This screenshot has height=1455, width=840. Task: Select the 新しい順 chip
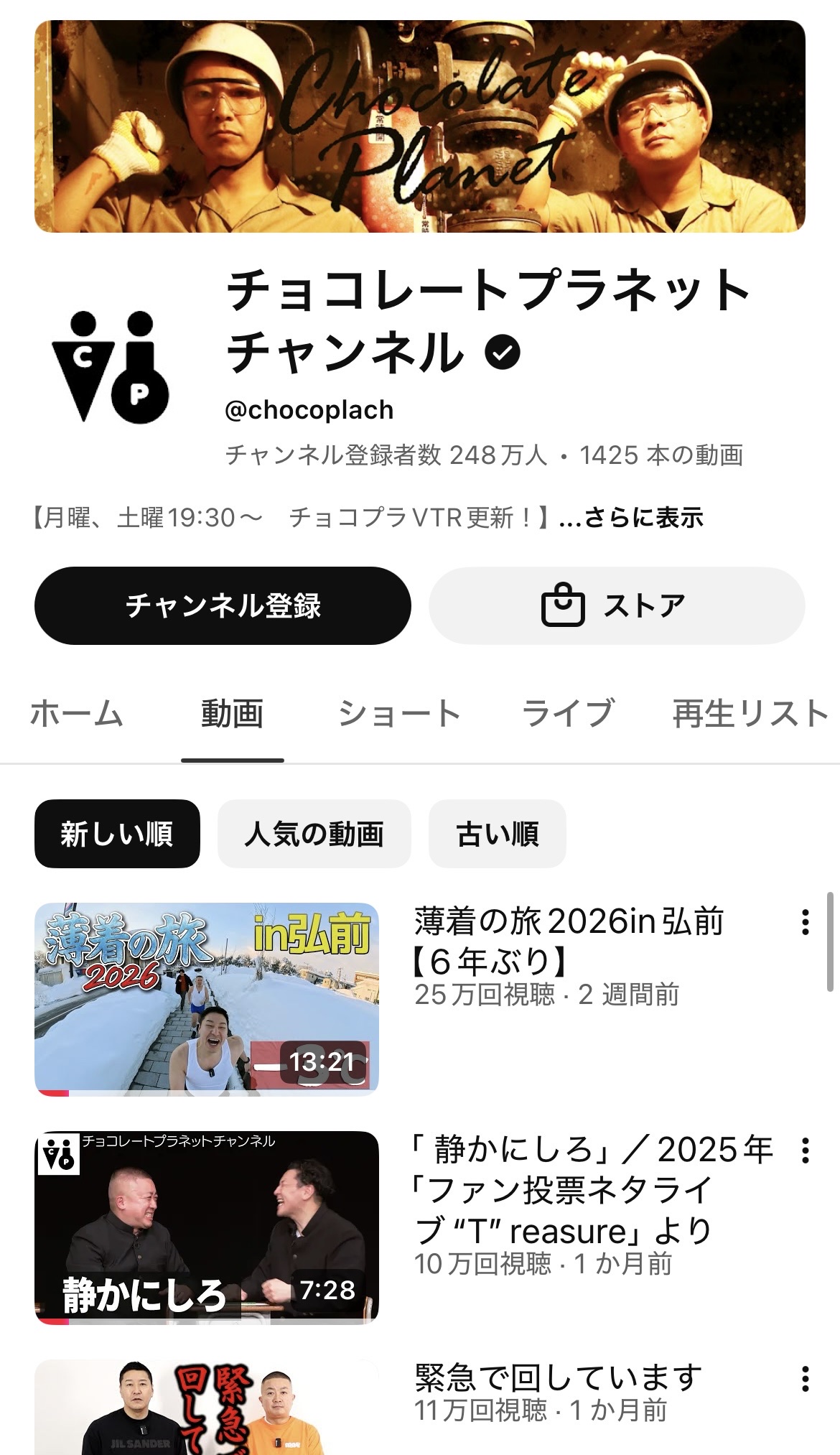pyautogui.click(x=117, y=834)
